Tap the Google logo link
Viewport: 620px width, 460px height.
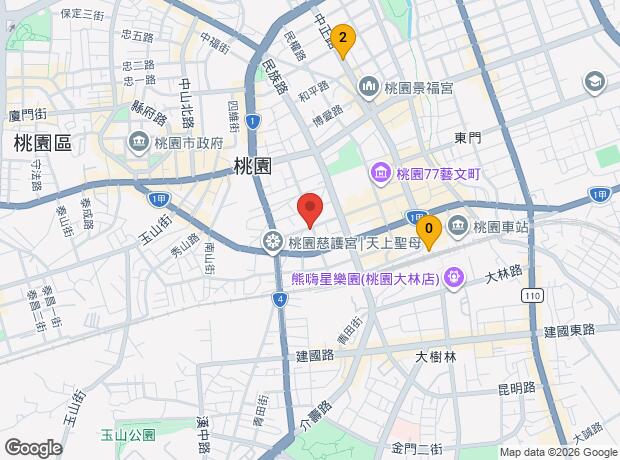(x=34, y=448)
